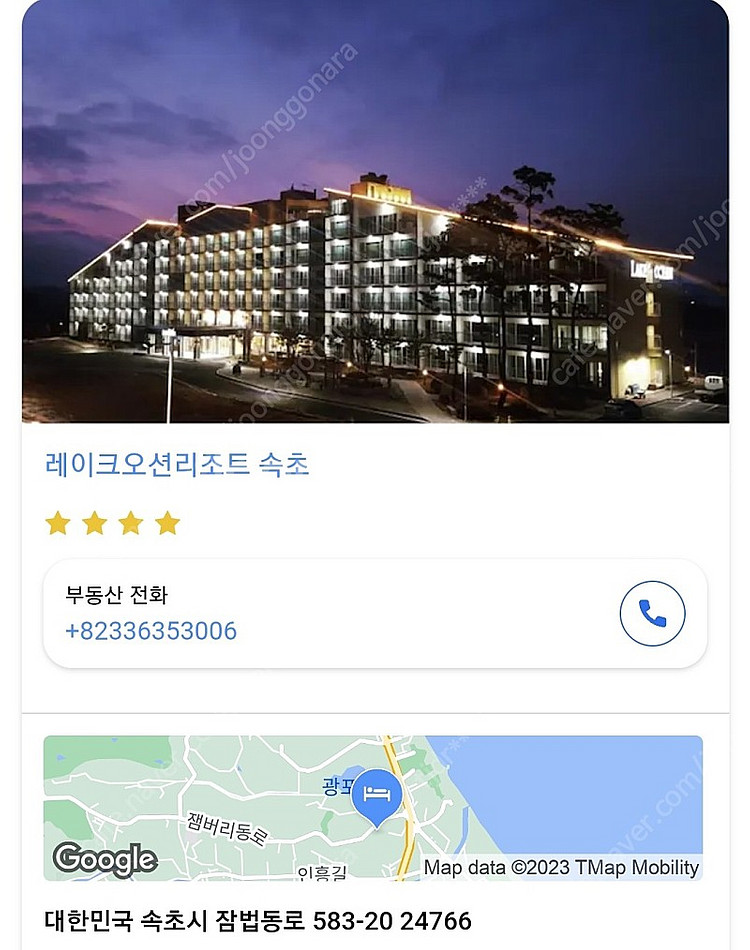Open the resort photo at the top
The image size is (750, 950).
pos(375,210)
